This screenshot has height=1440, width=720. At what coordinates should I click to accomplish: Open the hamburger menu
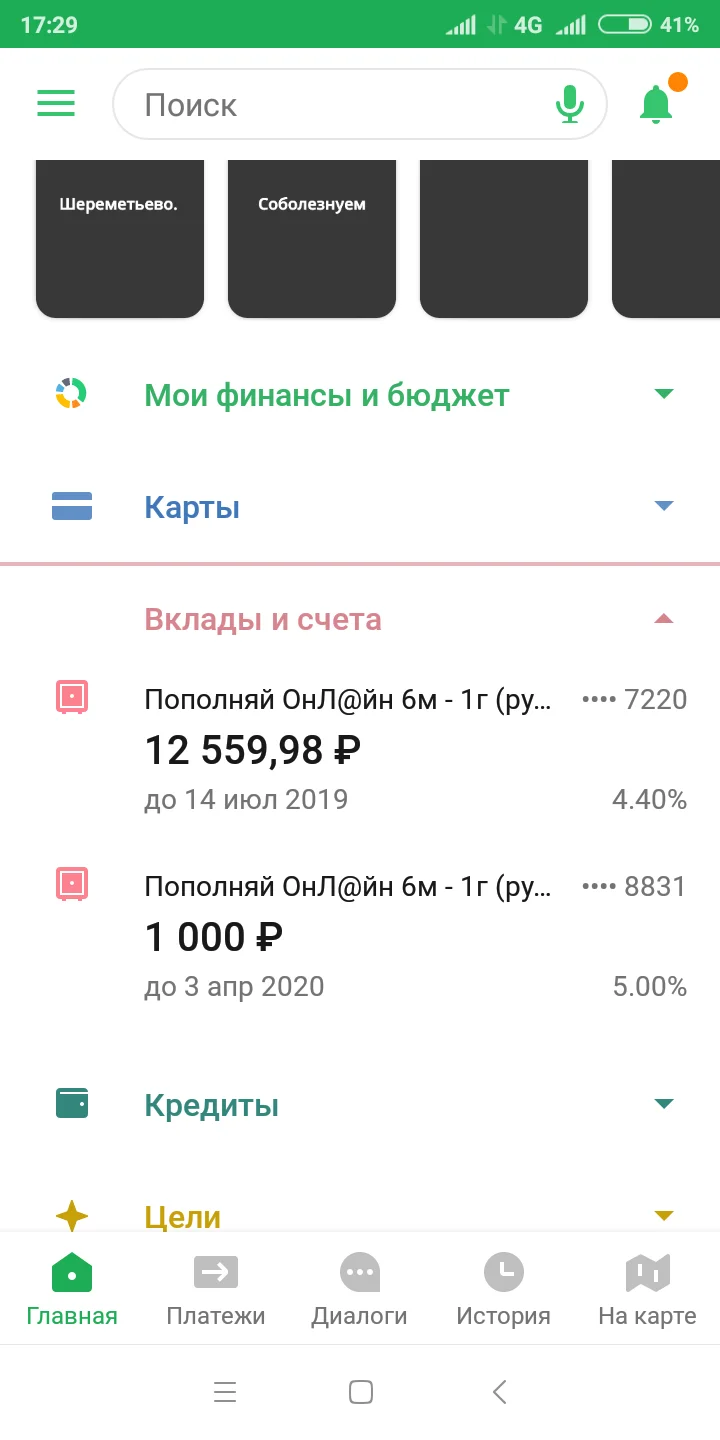[x=56, y=104]
